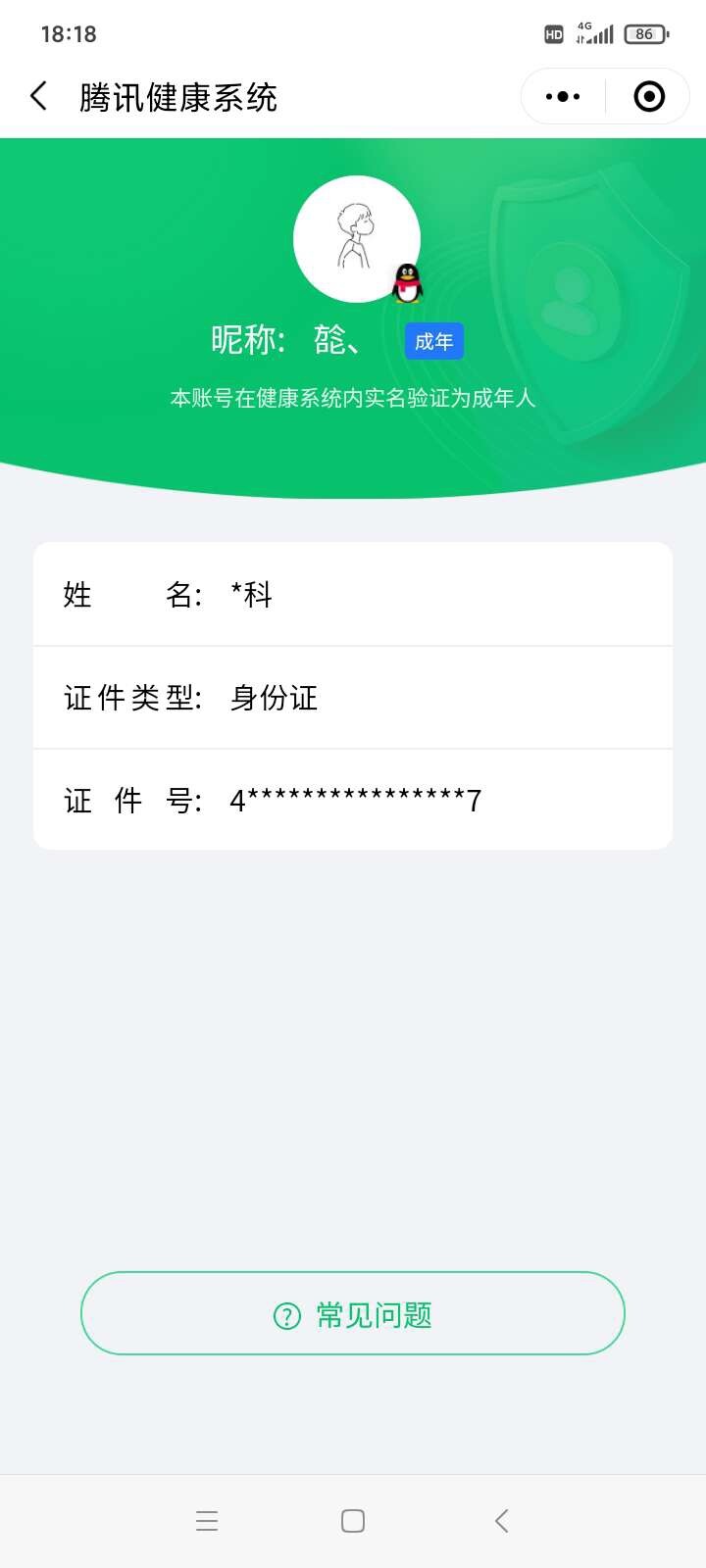The image size is (706, 1568).
Task: Open the mini-program more options menu
Action: click(562, 95)
